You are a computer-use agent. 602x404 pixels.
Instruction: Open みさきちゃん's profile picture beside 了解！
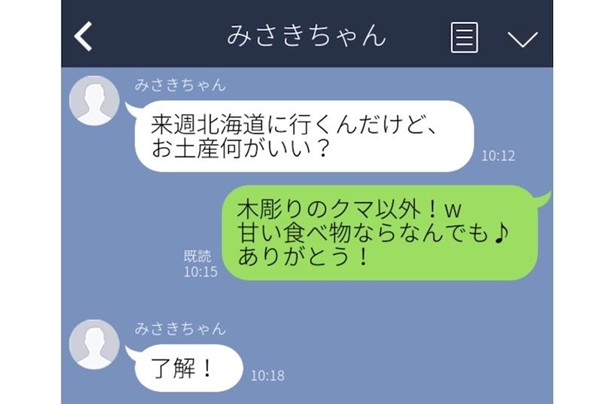pos(95,344)
